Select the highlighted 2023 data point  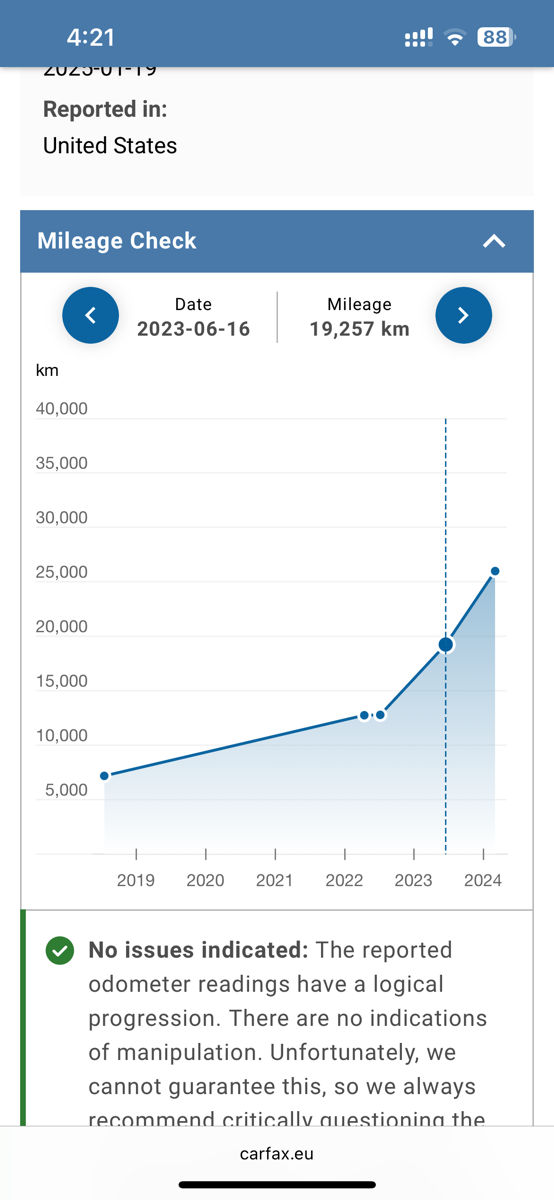[x=446, y=645]
